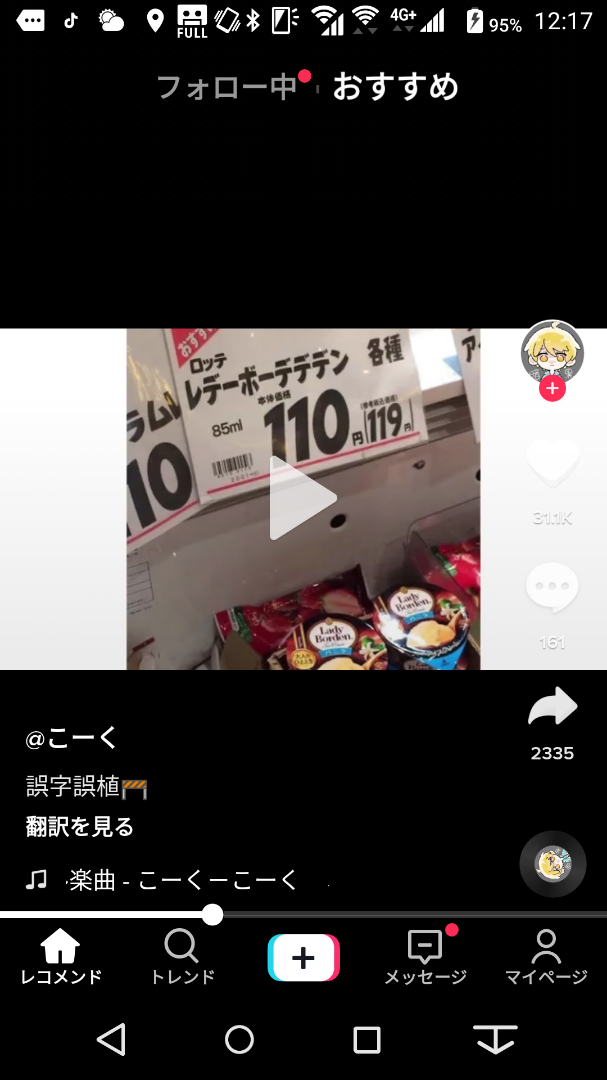607x1080 pixels.
Task: Like this video with the heart
Action: (x=552, y=463)
